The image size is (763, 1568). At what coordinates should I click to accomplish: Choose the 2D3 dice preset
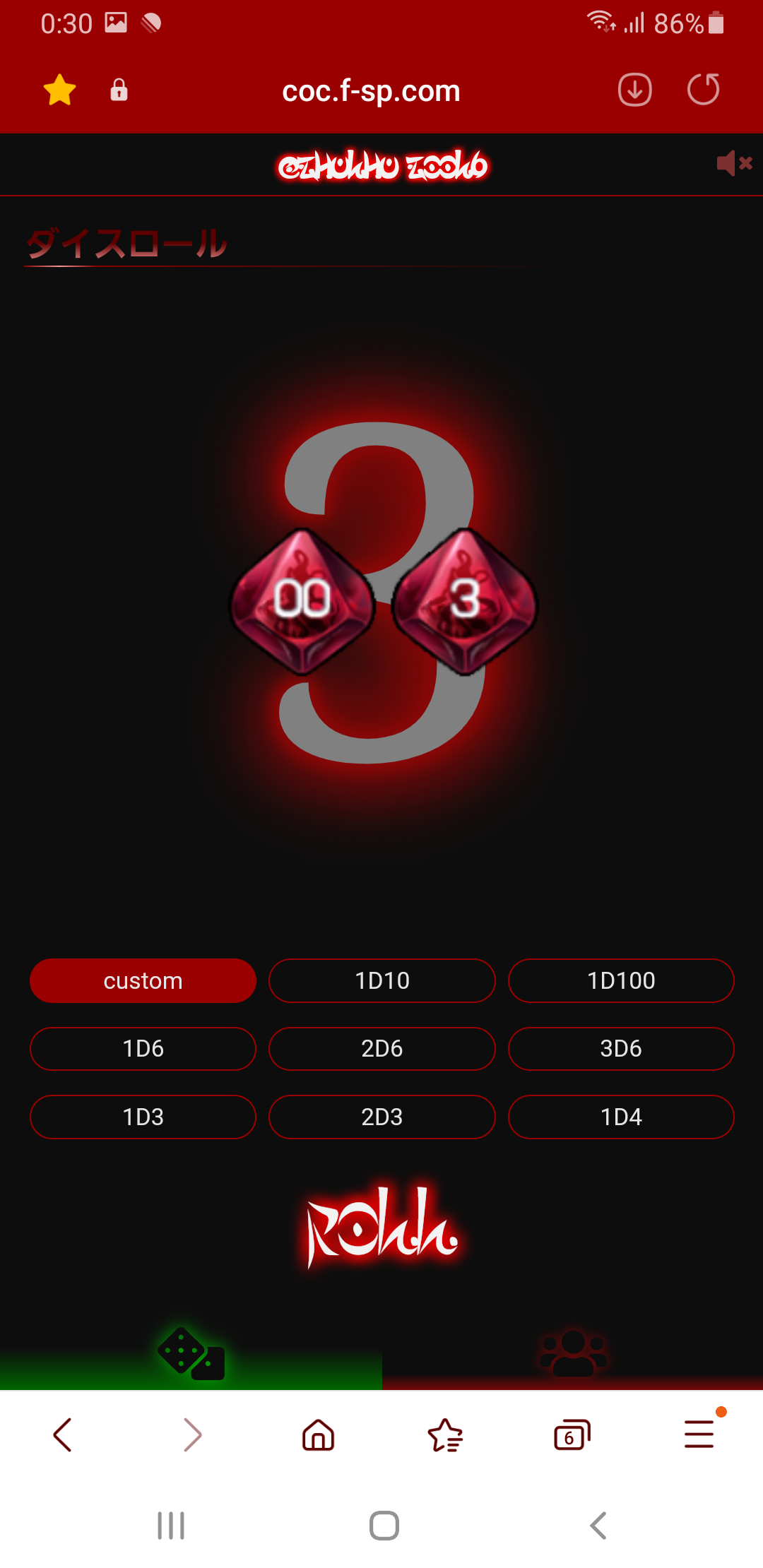coord(382,1117)
